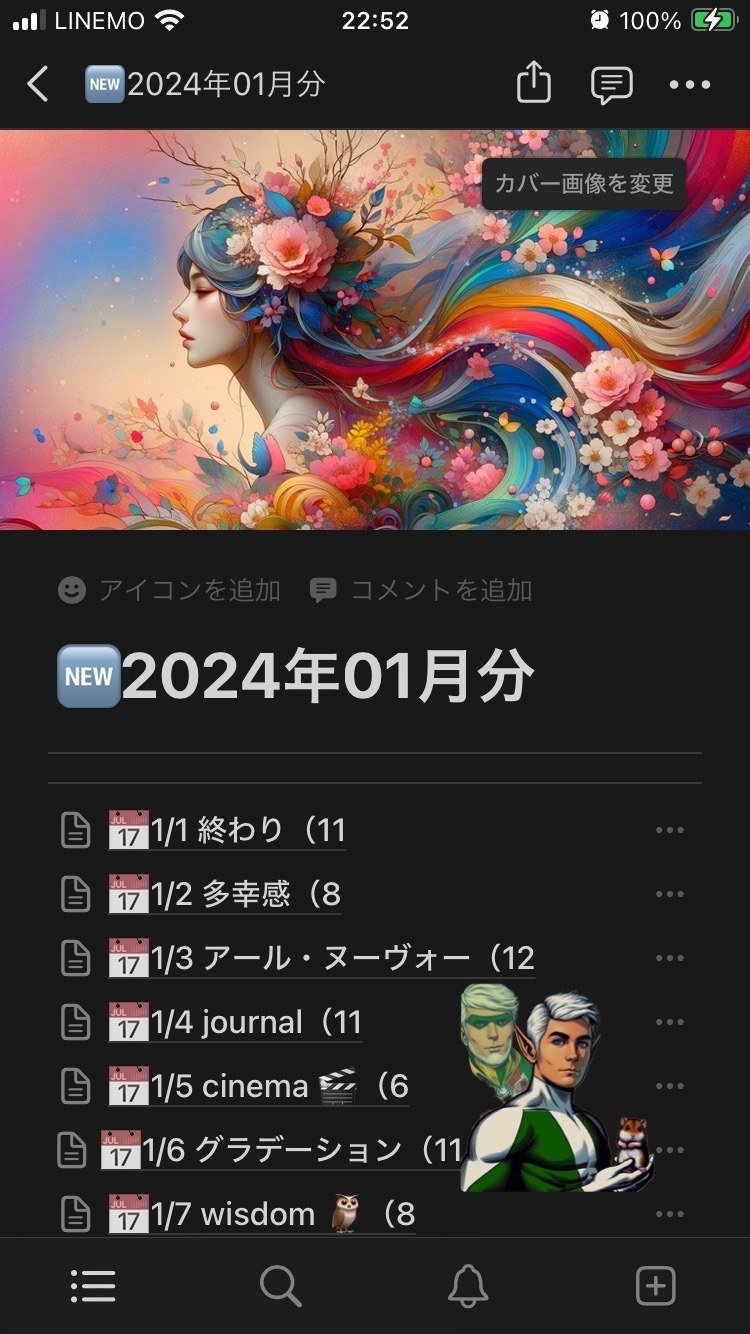
Task: Open options menu for '1/2 多幸感' page
Action: (x=671, y=893)
